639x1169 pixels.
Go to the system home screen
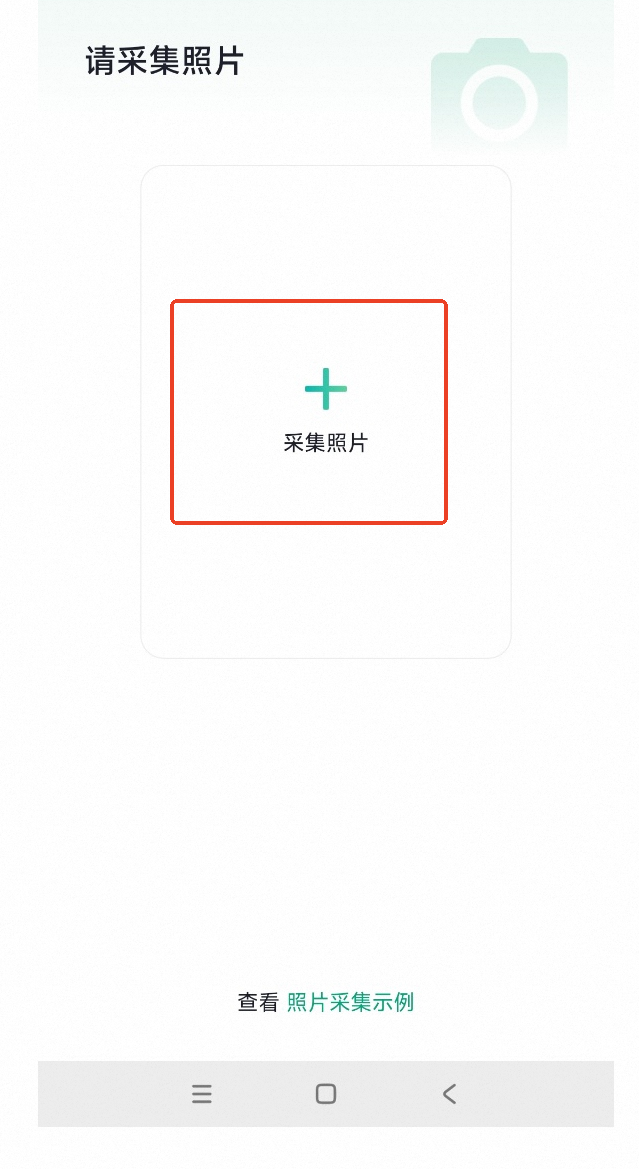tap(325, 1093)
